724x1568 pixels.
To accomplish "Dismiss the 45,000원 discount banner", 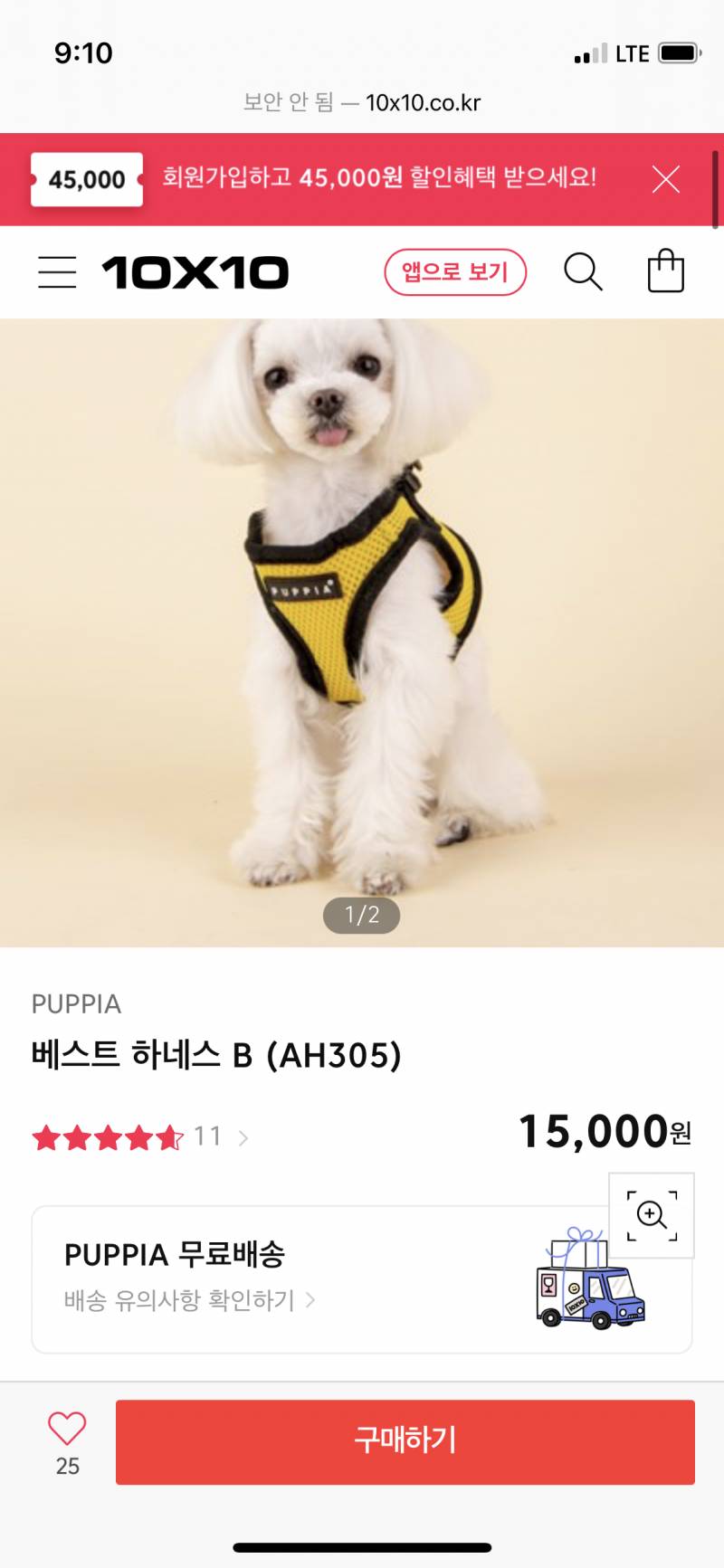I will (666, 179).
